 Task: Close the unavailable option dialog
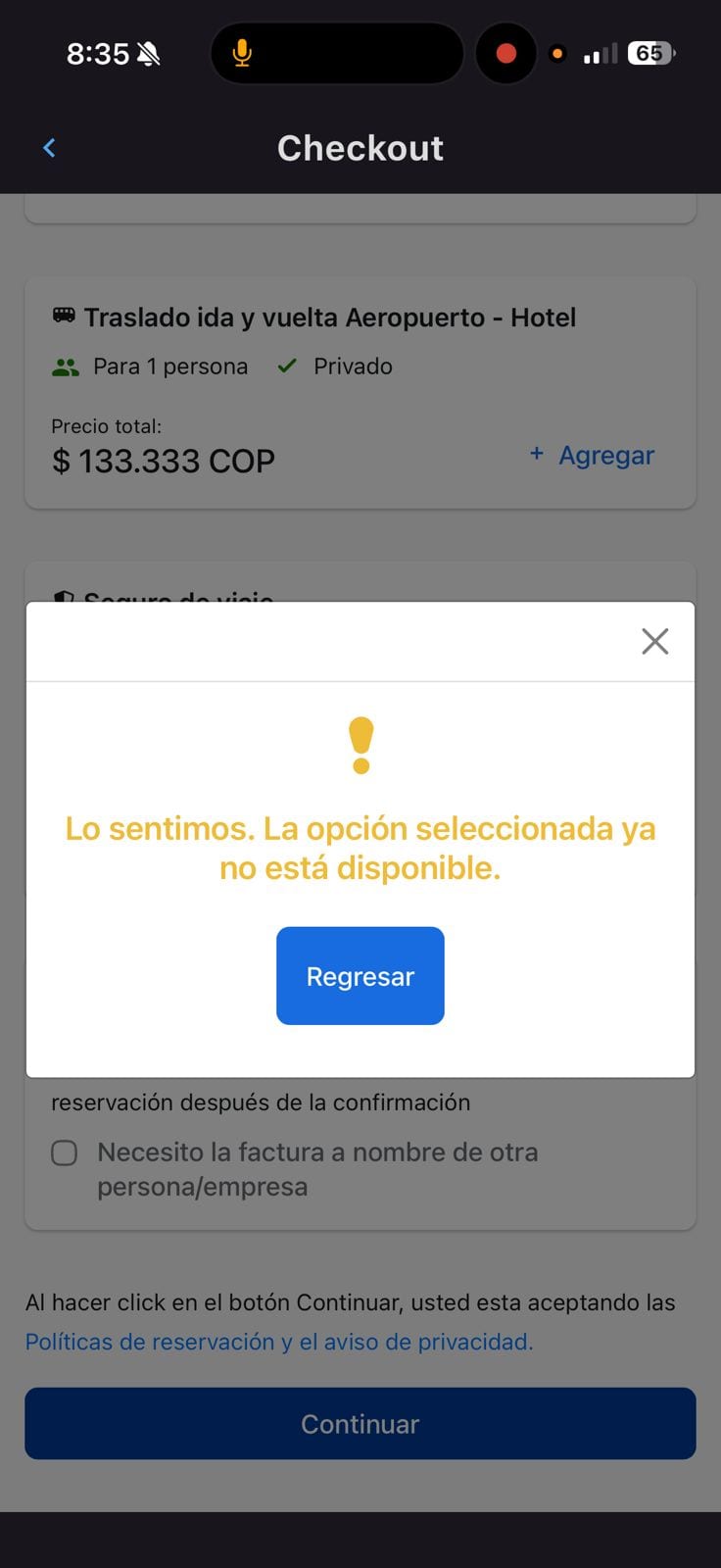pyautogui.click(x=654, y=641)
